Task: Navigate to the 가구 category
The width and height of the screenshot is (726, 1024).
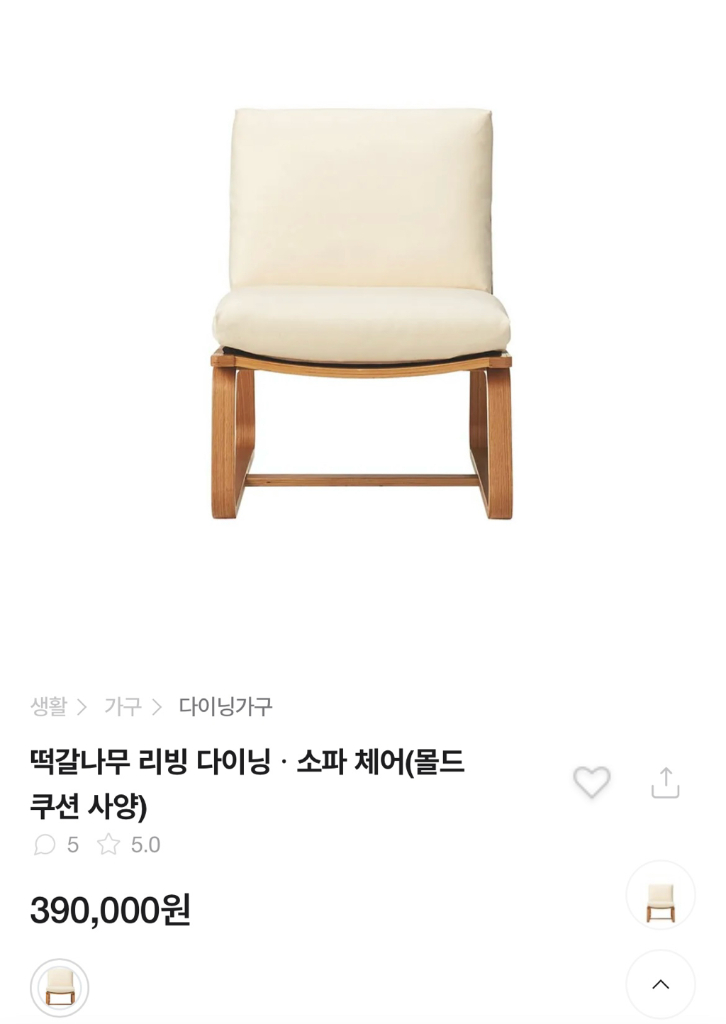Action: 122,706
